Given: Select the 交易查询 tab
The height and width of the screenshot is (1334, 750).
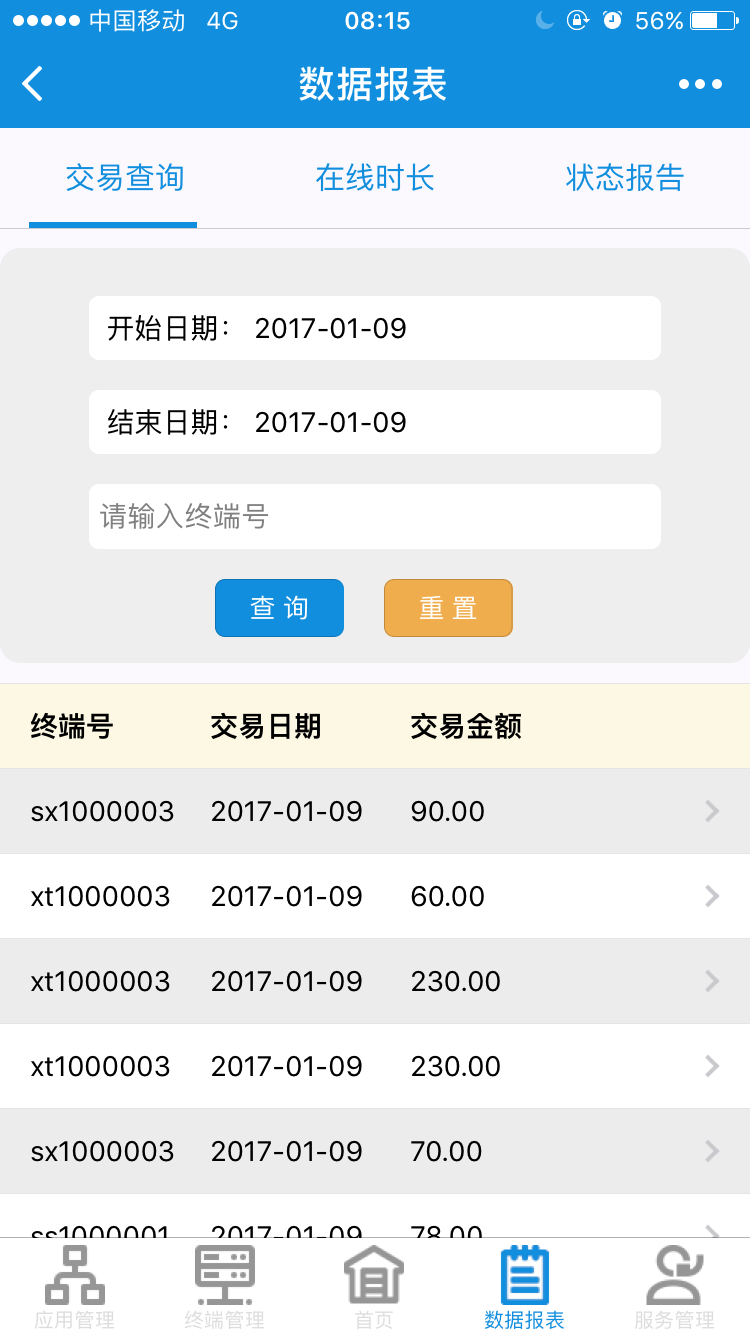Looking at the screenshot, I should (x=125, y=178).
